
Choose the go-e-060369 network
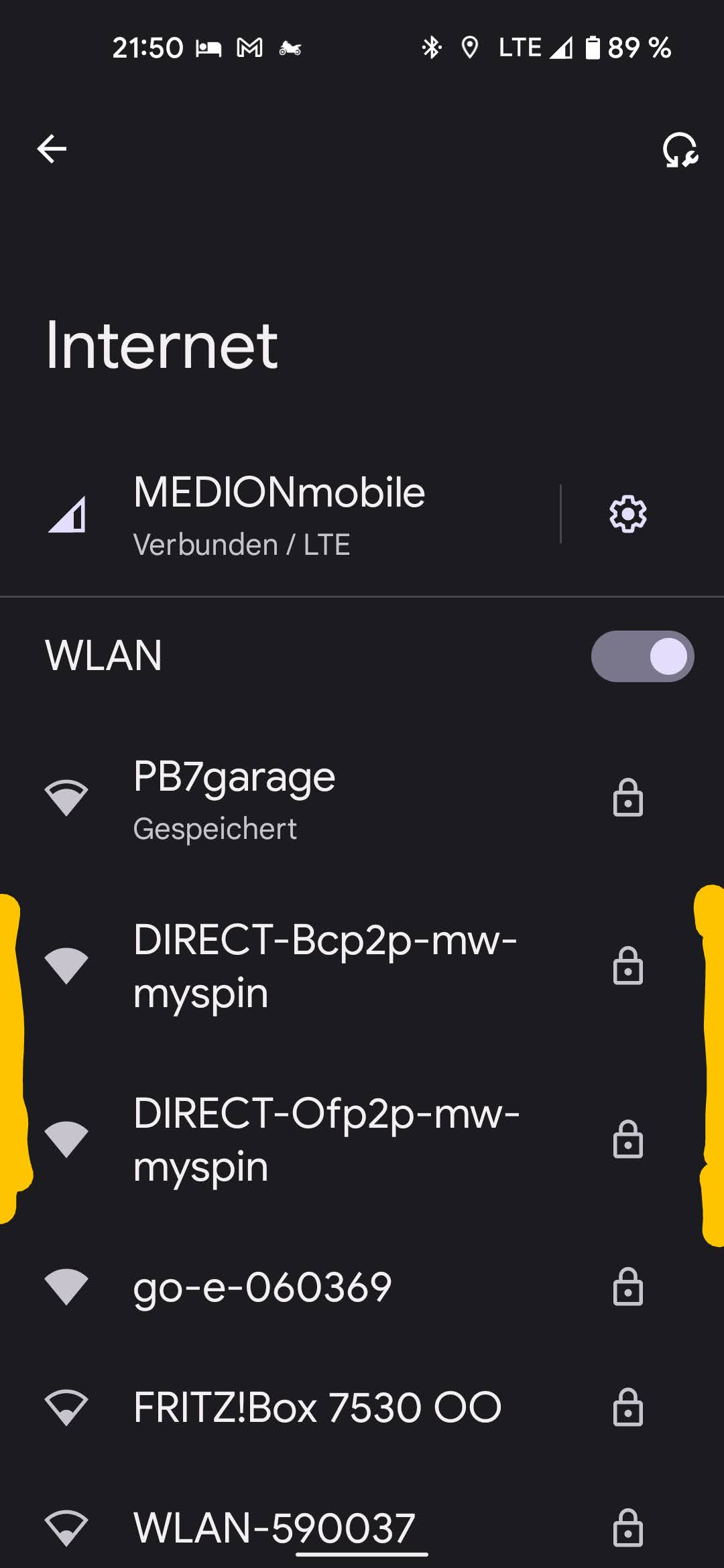[262, 1287]
